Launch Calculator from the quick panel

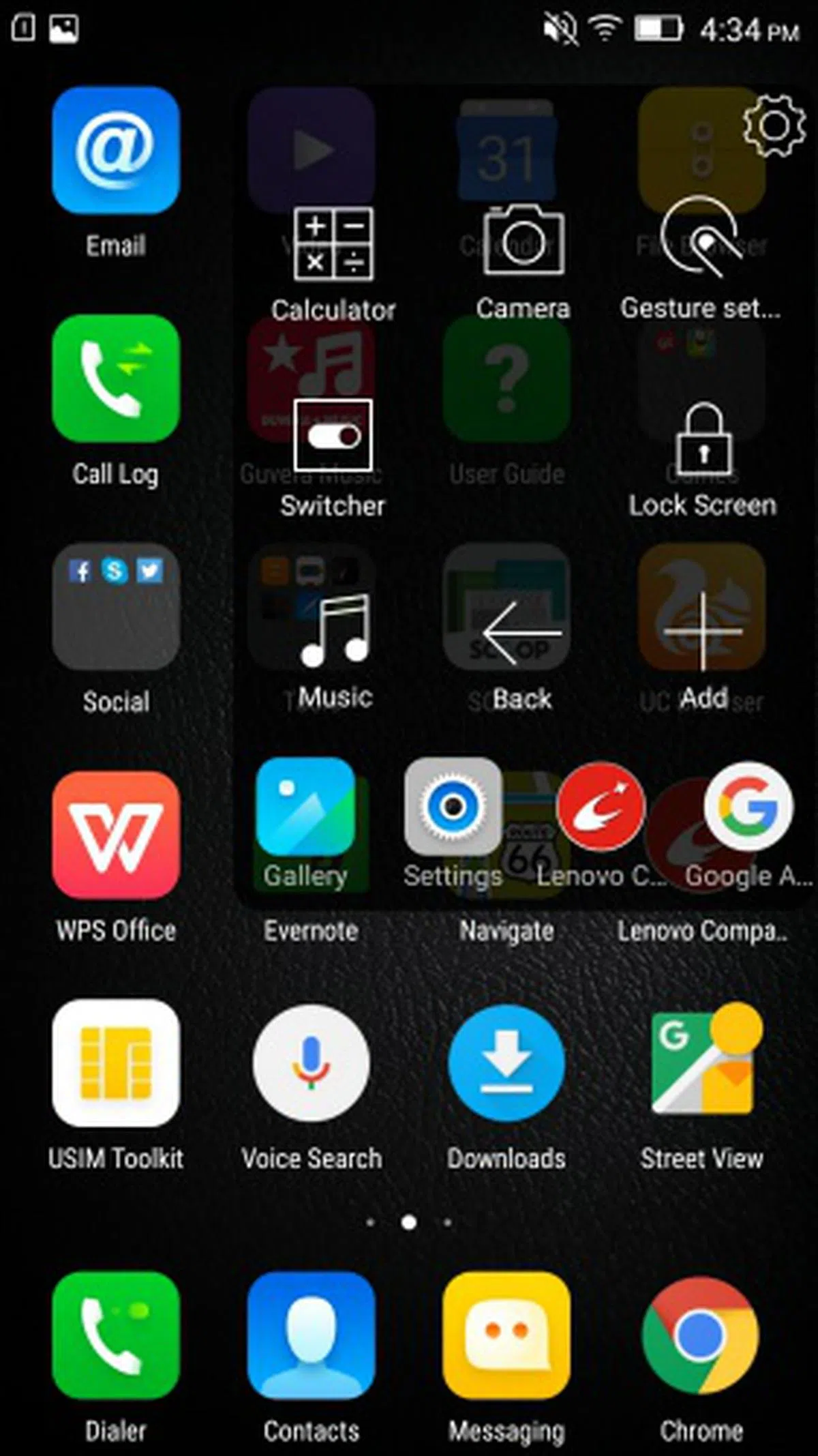pos(333,245)
